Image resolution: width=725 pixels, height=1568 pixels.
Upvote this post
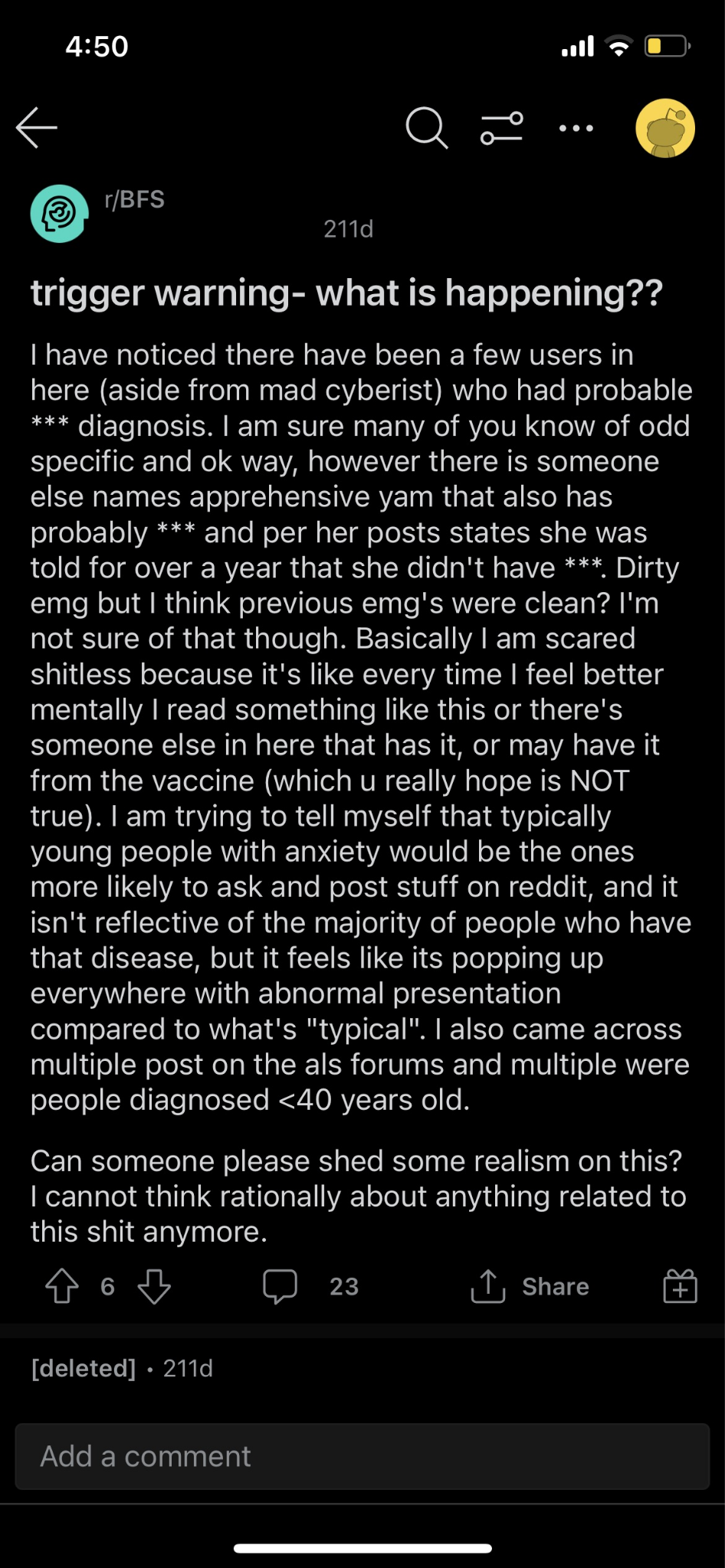click(62, 1286)
